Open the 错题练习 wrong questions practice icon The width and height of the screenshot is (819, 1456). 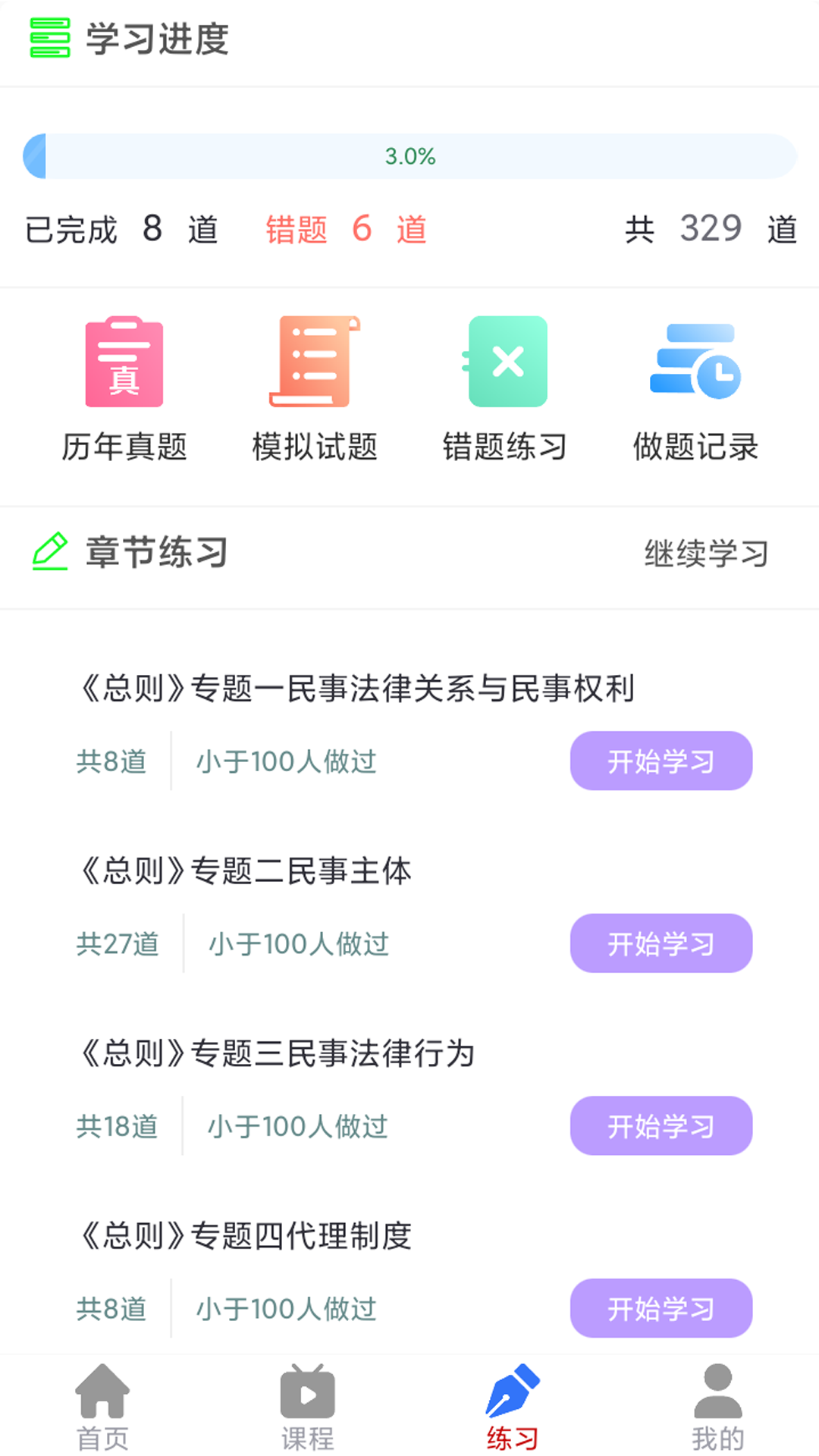(x=506, y=362)
